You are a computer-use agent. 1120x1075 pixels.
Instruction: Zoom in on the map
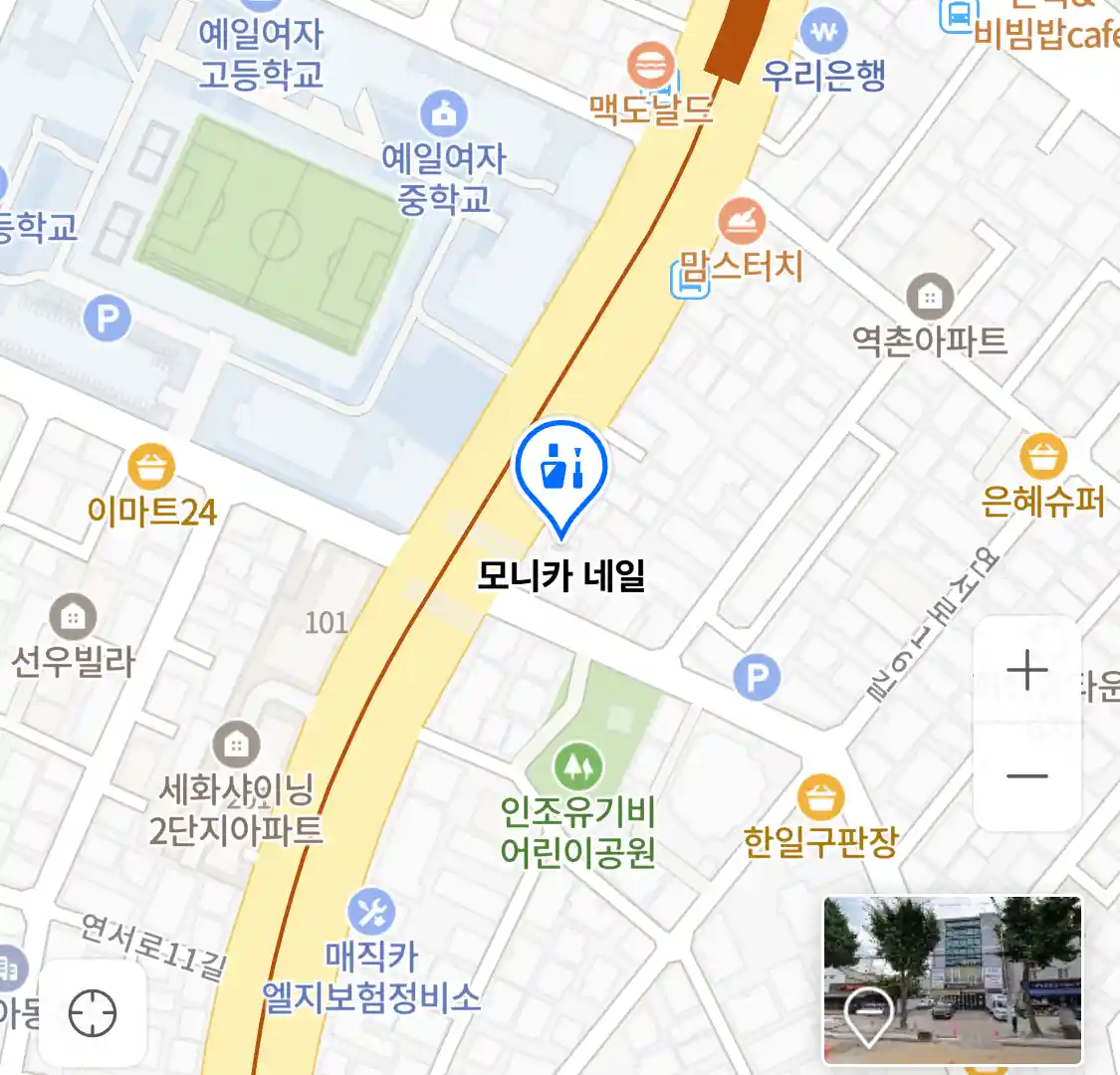pos(1026,670)
